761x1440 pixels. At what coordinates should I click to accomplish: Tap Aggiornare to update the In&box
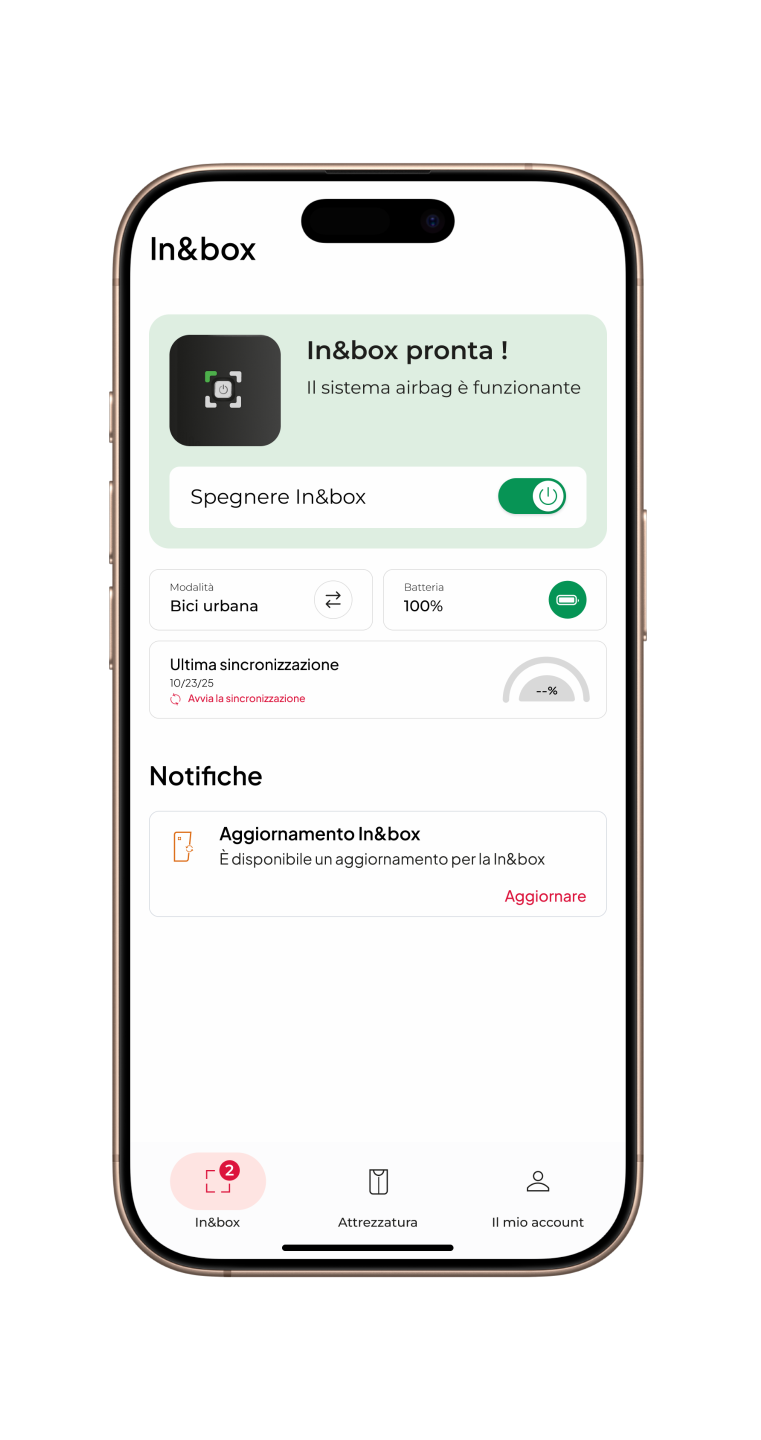[x=545, y=896]
